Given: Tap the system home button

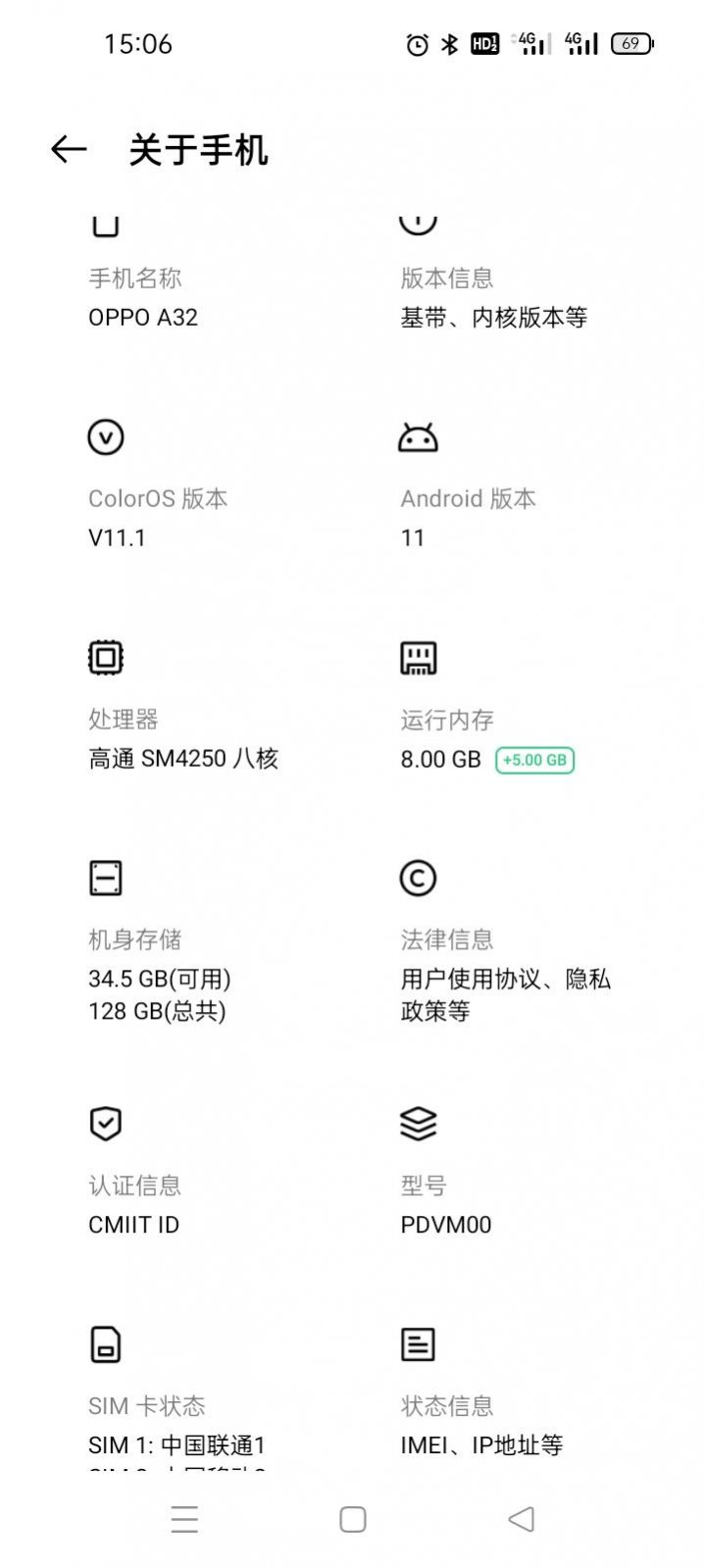Looking at the screenshot, I should pyautogui.click(x=353, y=1519).
